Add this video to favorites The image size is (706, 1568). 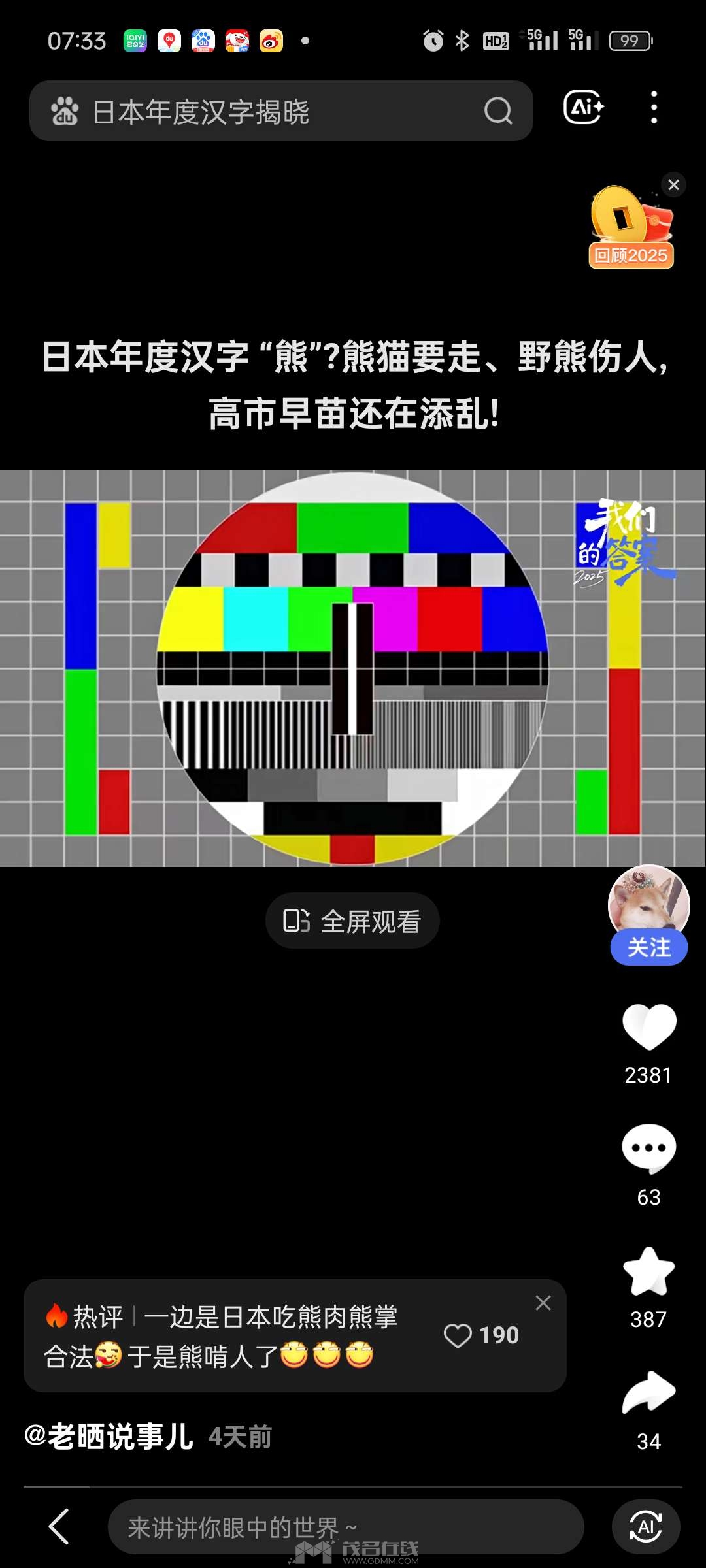tap(648, 1271)
